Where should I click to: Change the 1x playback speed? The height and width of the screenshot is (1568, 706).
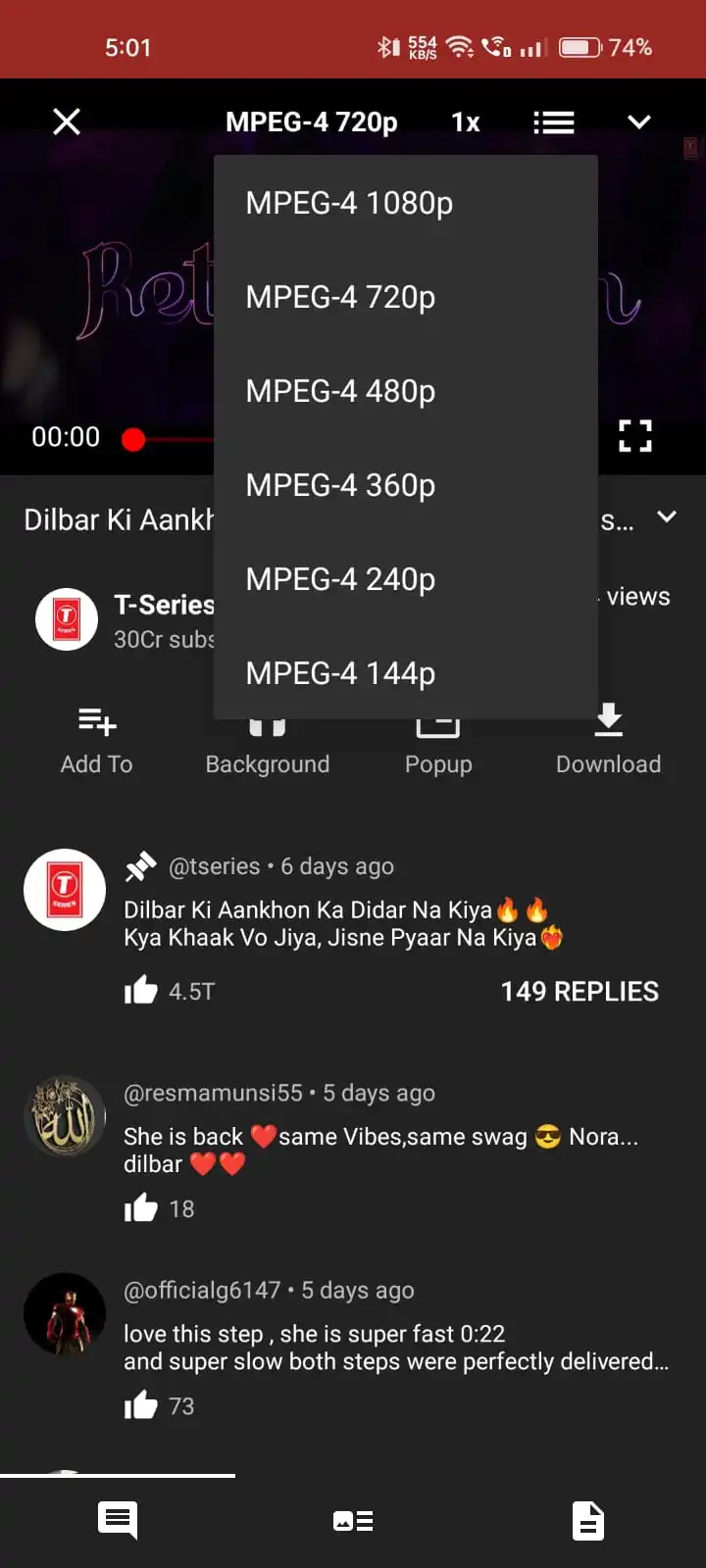(465, 122)
